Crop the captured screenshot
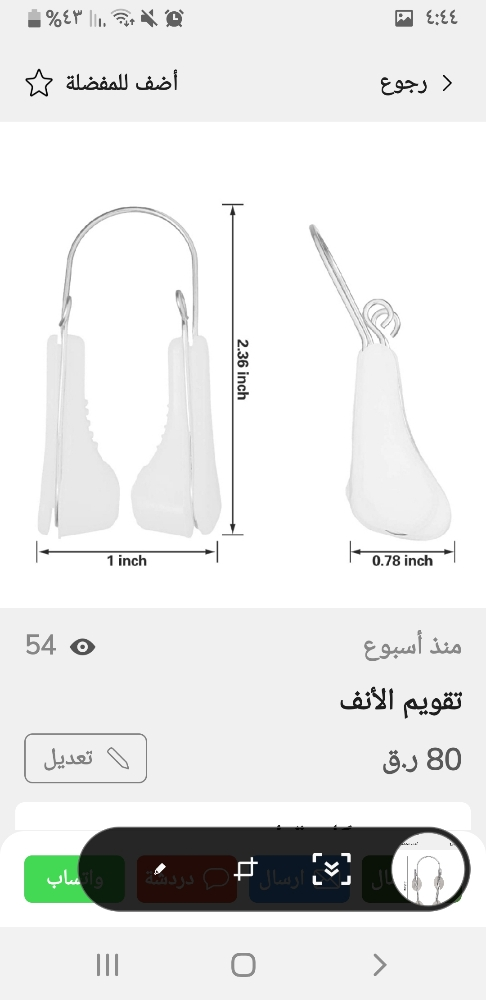The image size is (486, 1000). (246, 869)
